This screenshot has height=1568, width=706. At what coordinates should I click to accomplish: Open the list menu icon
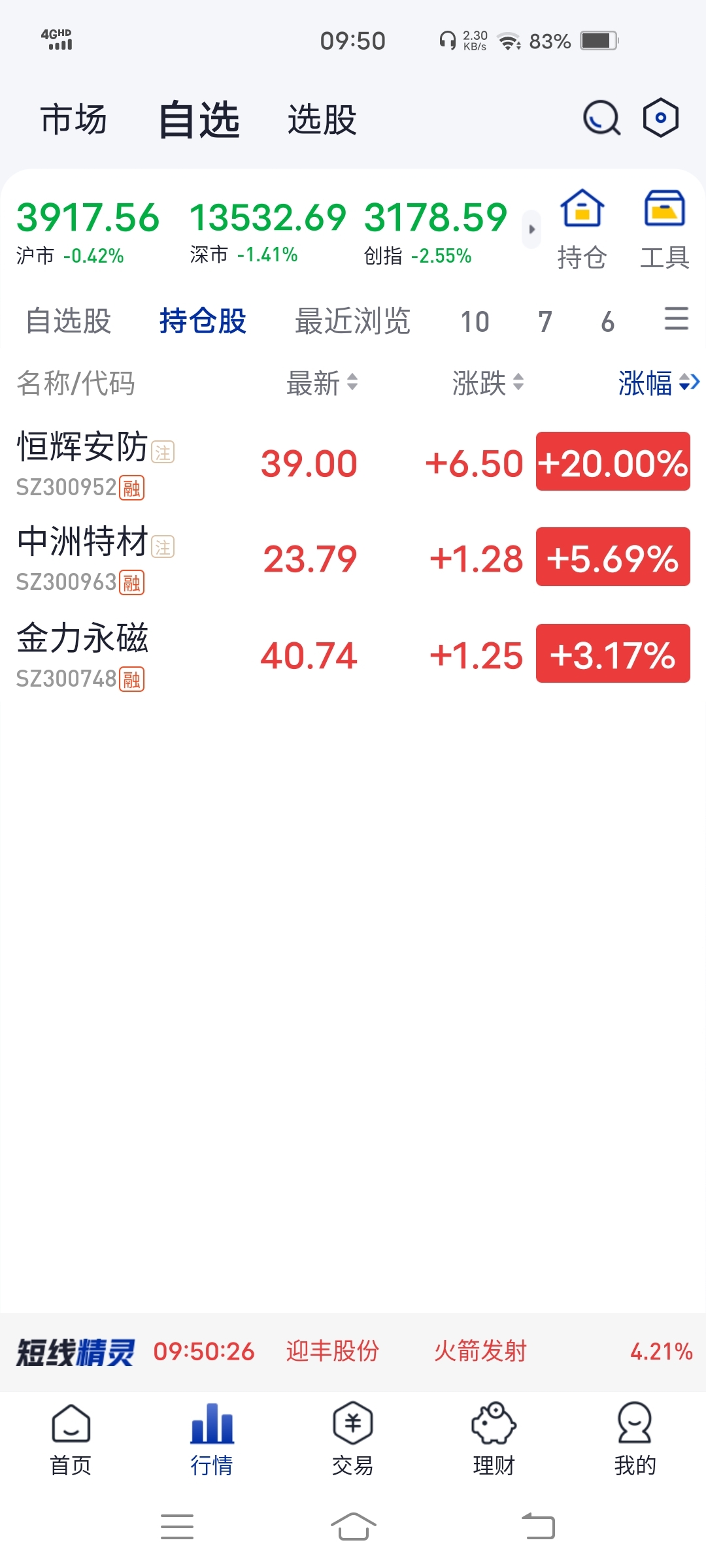click(676, 319)
